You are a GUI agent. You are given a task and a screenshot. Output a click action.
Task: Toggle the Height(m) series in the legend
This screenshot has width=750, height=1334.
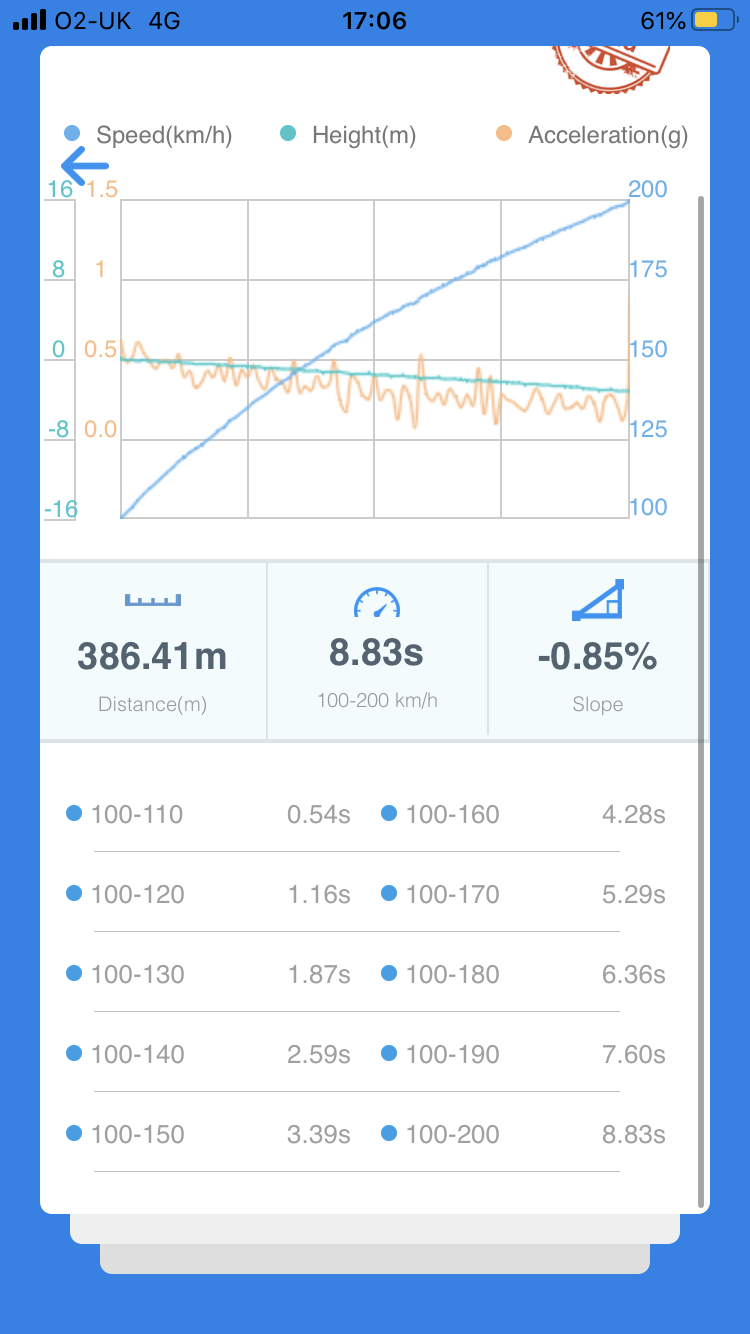pyautogui.click(x=348, y=135)
